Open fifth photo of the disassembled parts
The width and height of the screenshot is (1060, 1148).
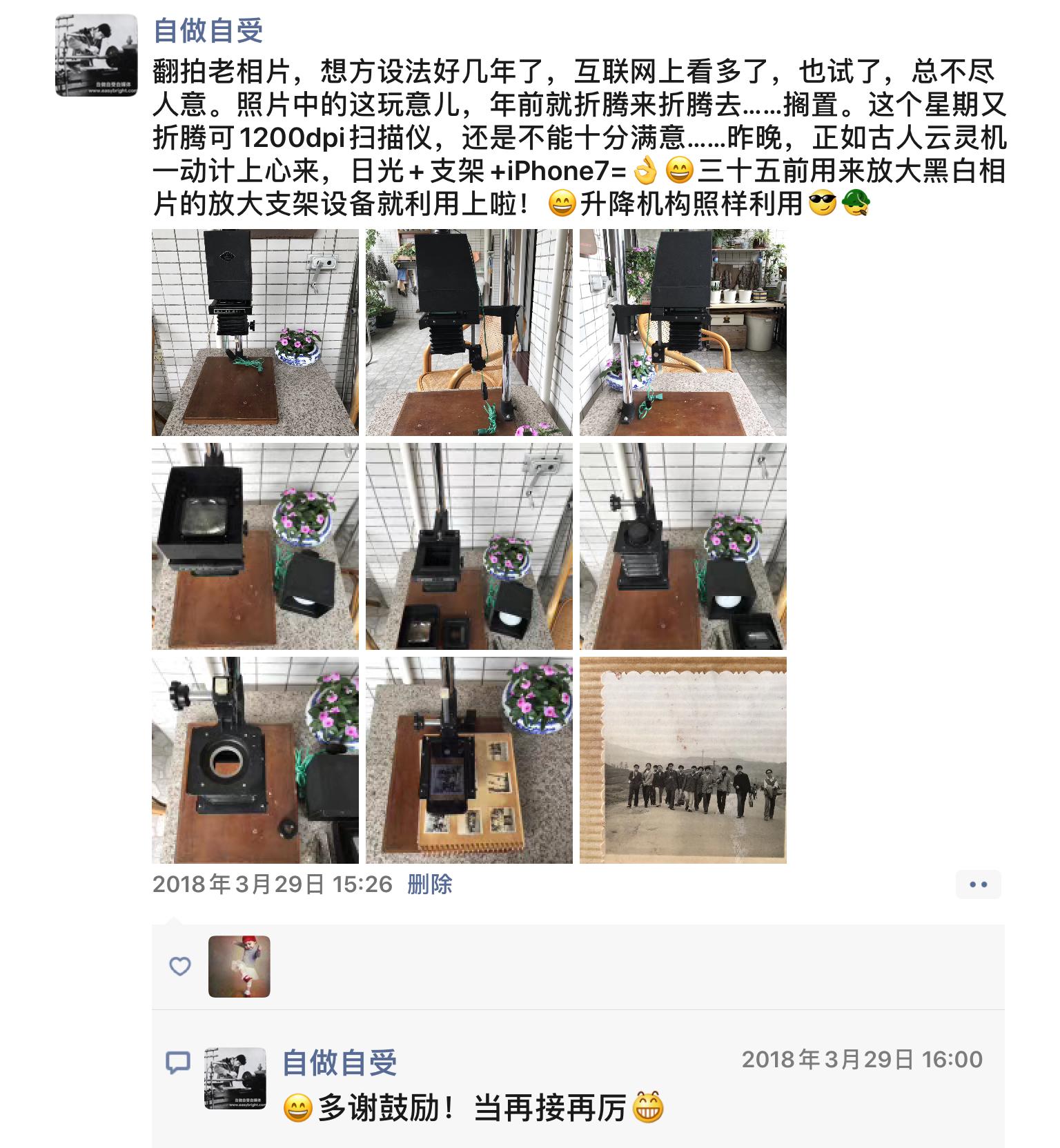[469, 546]
